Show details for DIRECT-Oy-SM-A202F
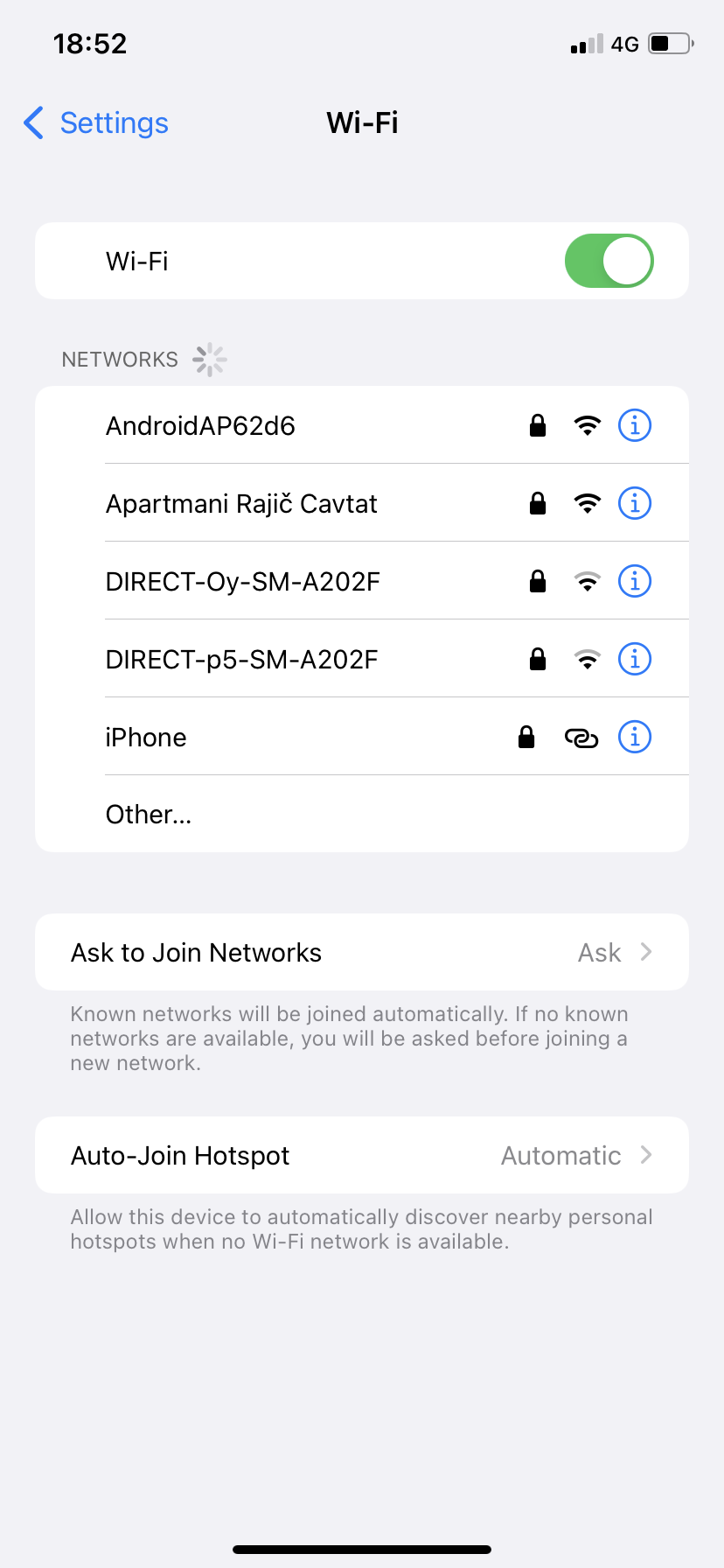Screen dimensions: 724x1568 pos(635,581)
